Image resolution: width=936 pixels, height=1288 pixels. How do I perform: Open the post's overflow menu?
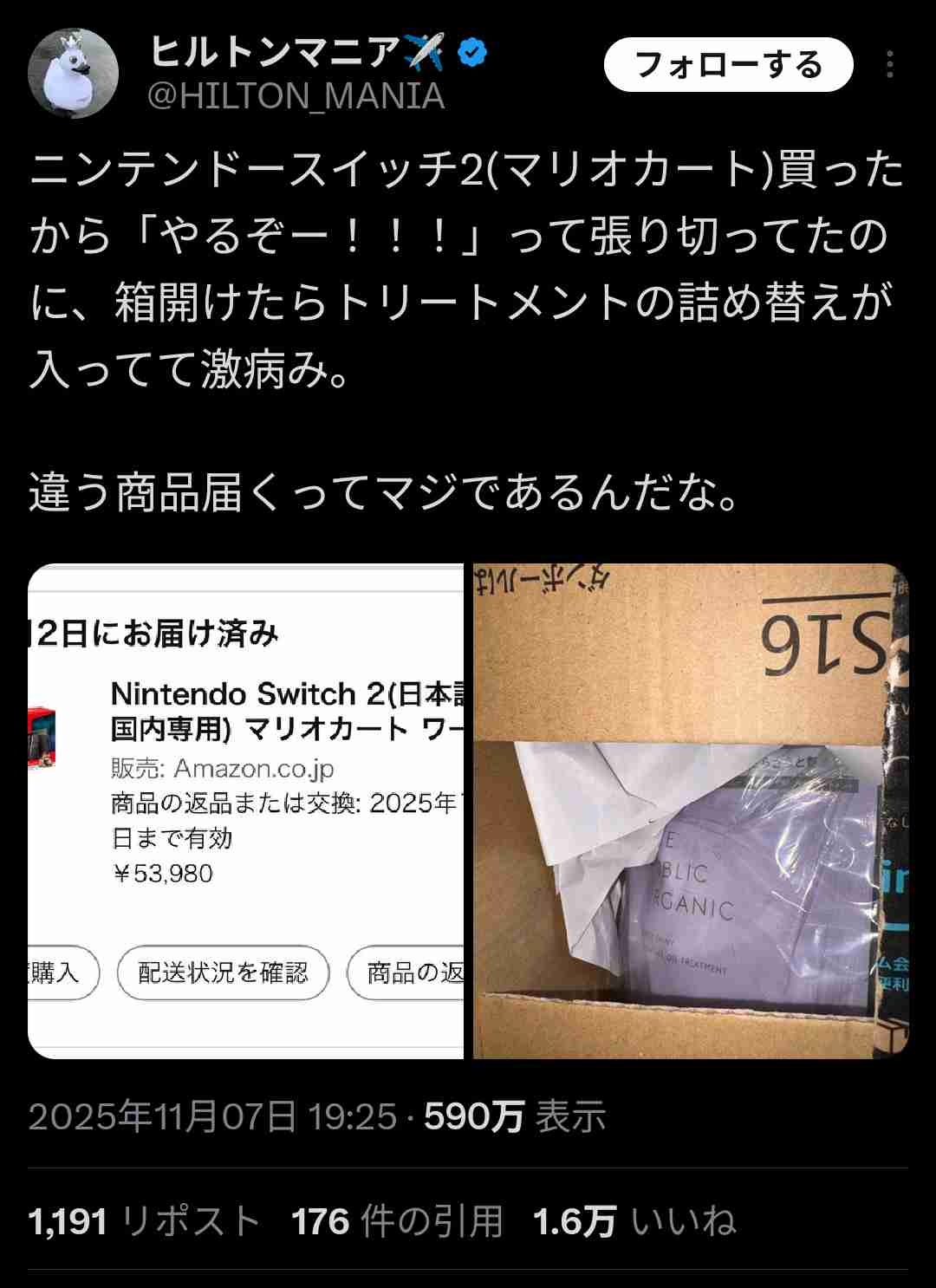coord(889,65)
